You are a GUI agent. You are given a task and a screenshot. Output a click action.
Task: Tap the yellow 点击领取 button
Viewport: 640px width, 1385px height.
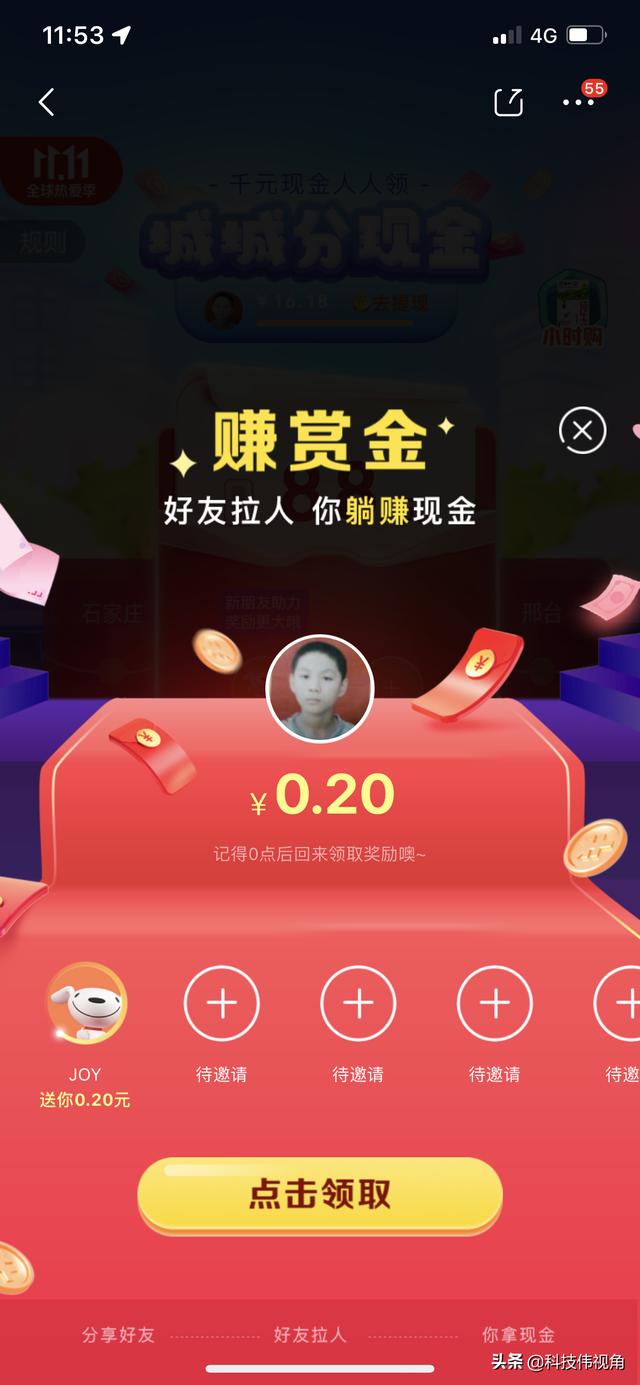click(x=320, y=1195)
